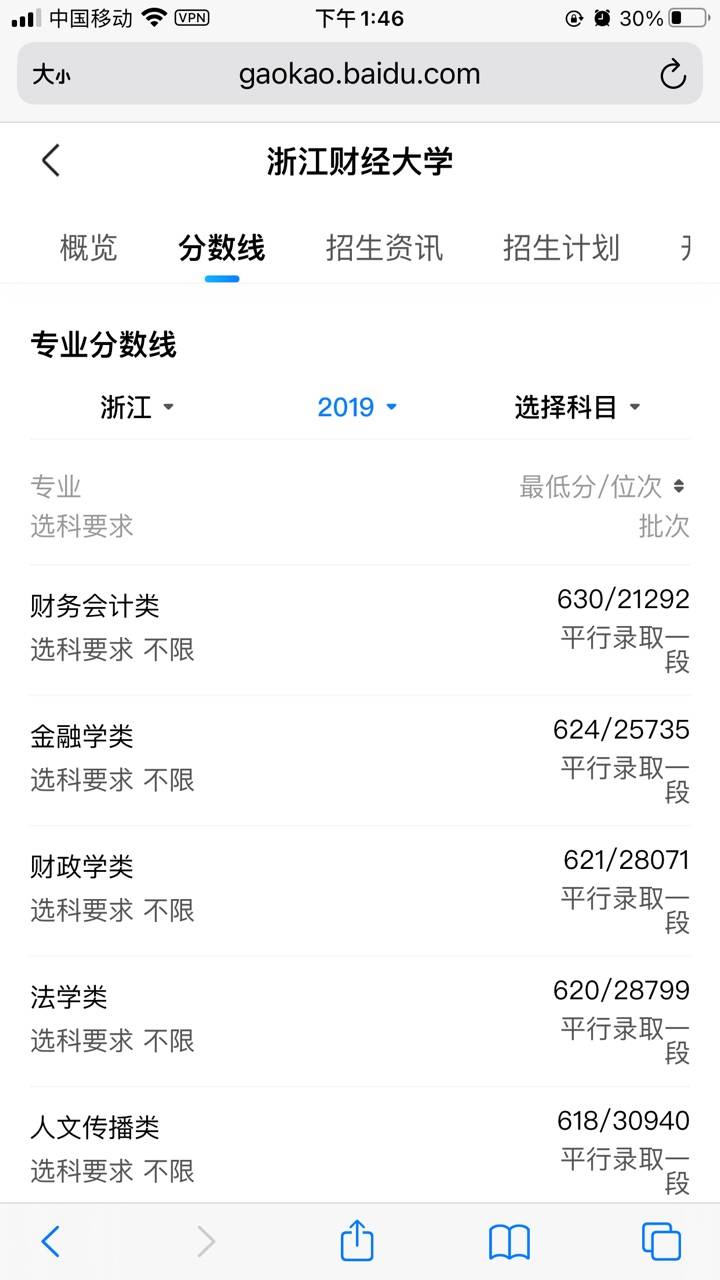This screenshot has height=1280, width=720.
Task: Open the 选择科目 dropdown
Action: [577, 407]
